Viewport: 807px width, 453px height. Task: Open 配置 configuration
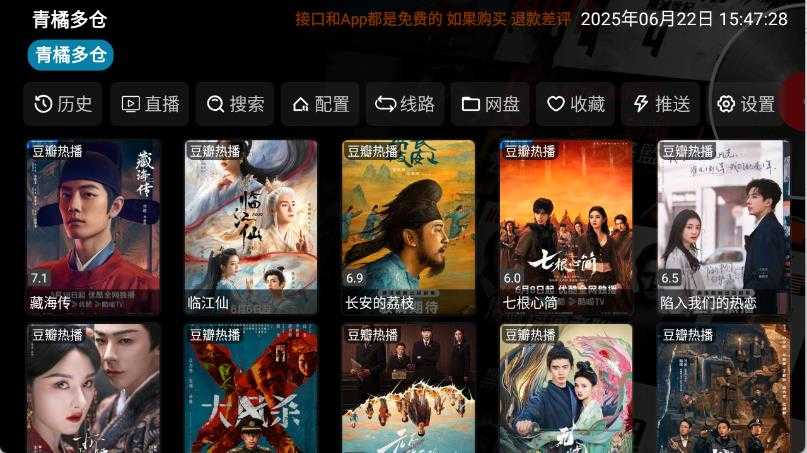pos(321,104)
